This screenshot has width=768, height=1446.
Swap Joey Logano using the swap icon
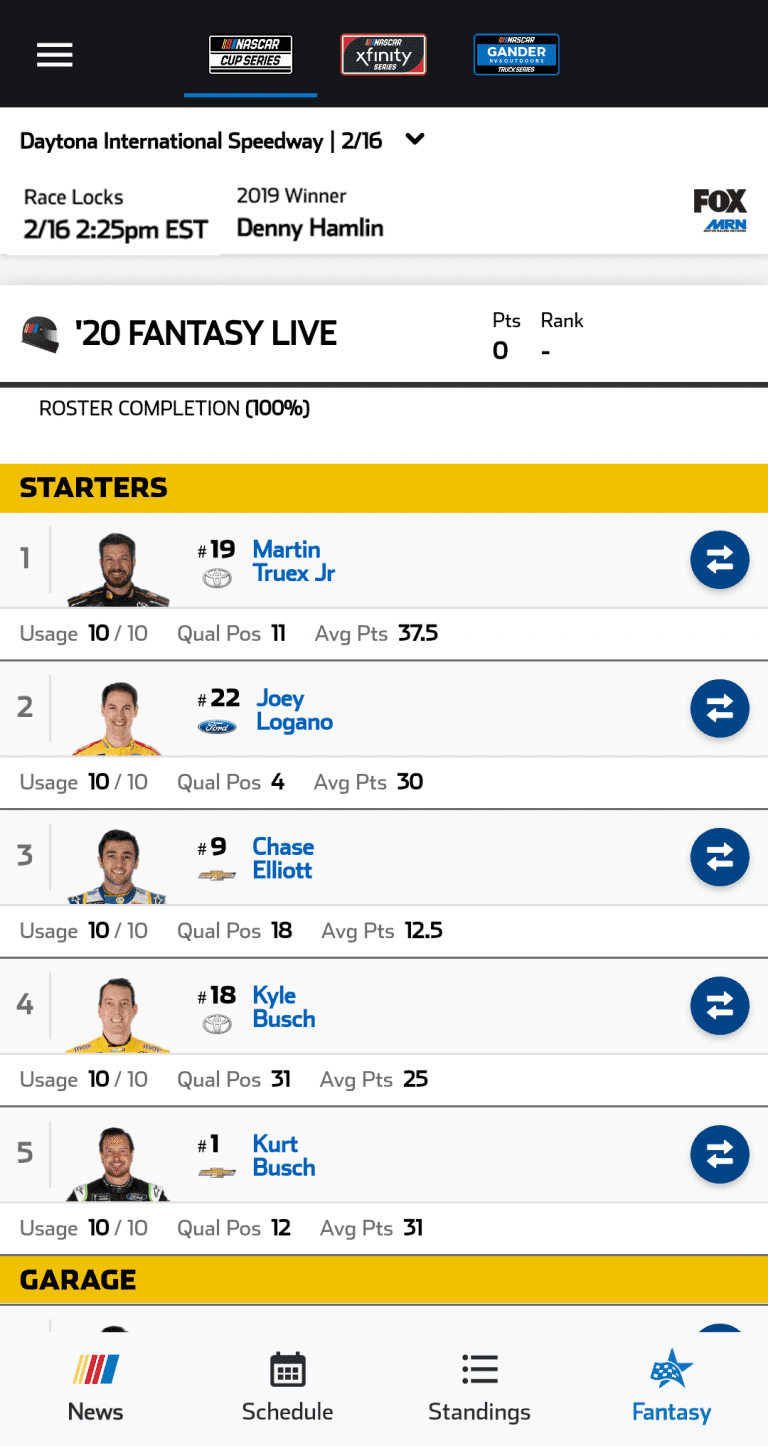(719, 709)
